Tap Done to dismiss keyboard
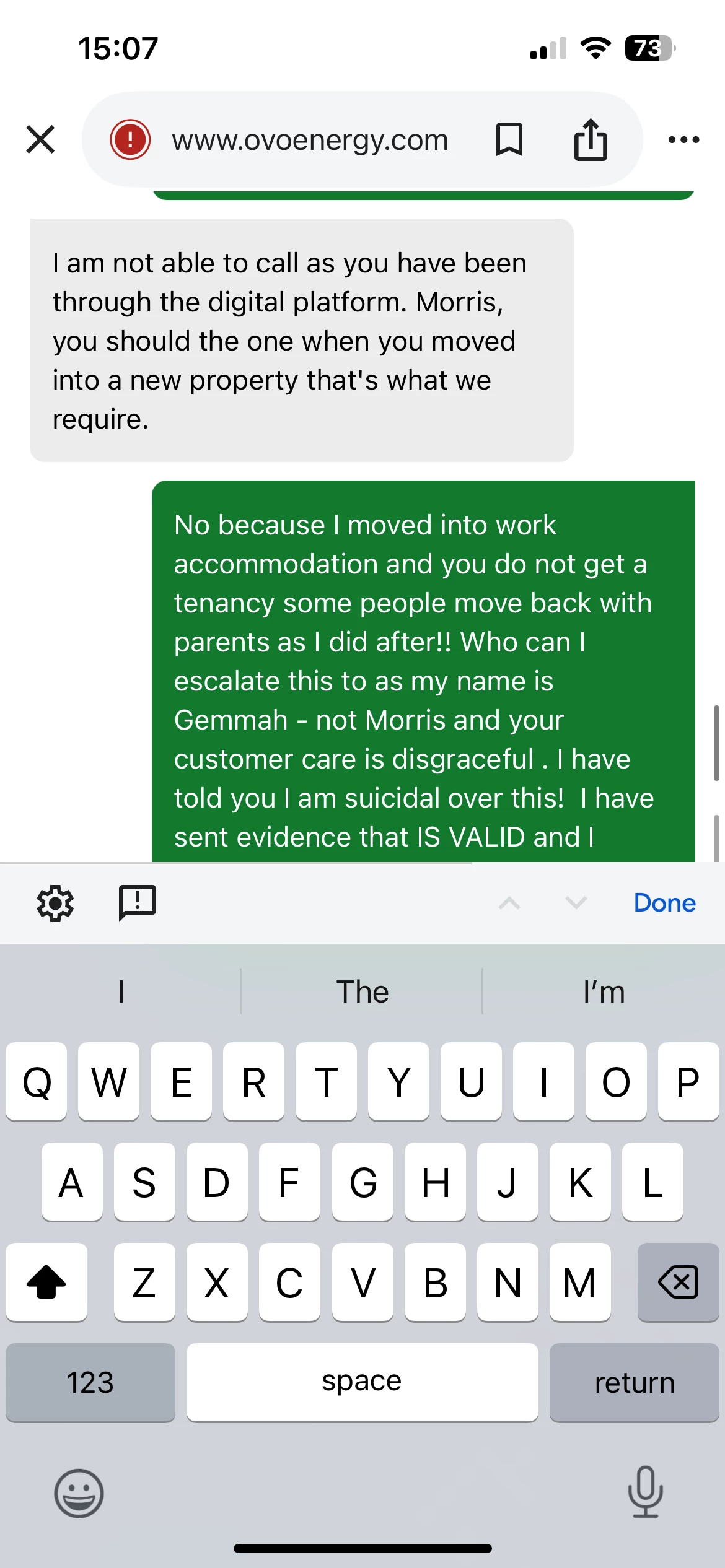This screenshot has width=725, height=1568. [x=664, y=903]
